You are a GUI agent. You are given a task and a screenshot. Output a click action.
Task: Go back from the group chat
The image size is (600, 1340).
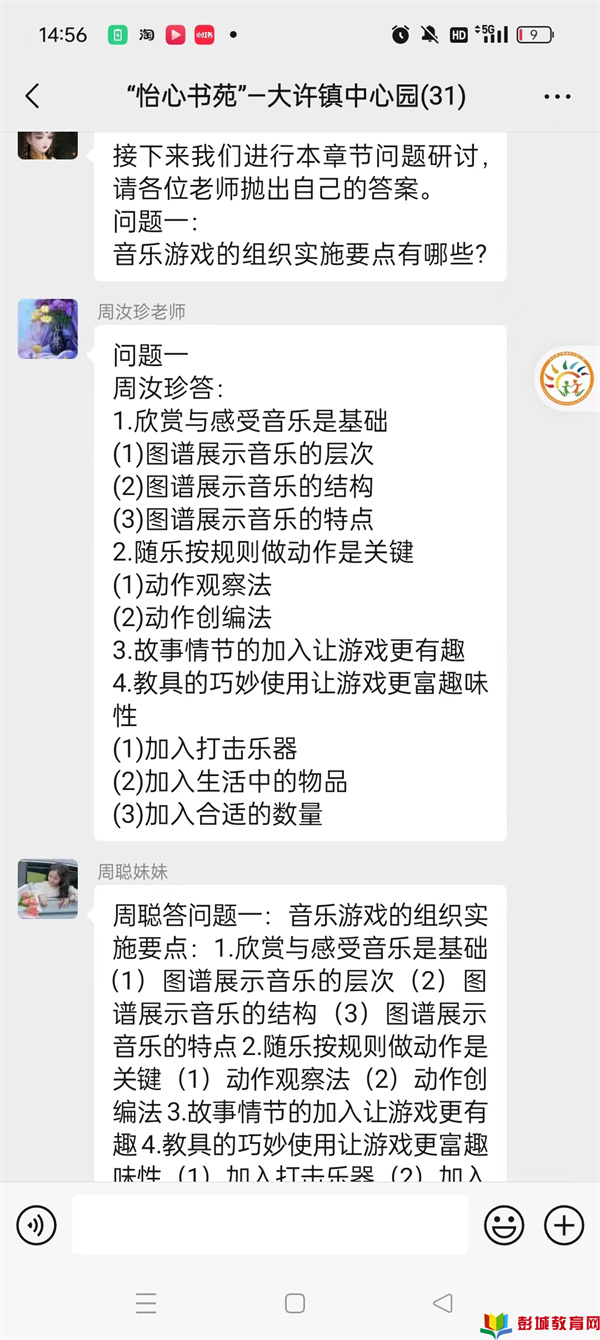(33, 96)
